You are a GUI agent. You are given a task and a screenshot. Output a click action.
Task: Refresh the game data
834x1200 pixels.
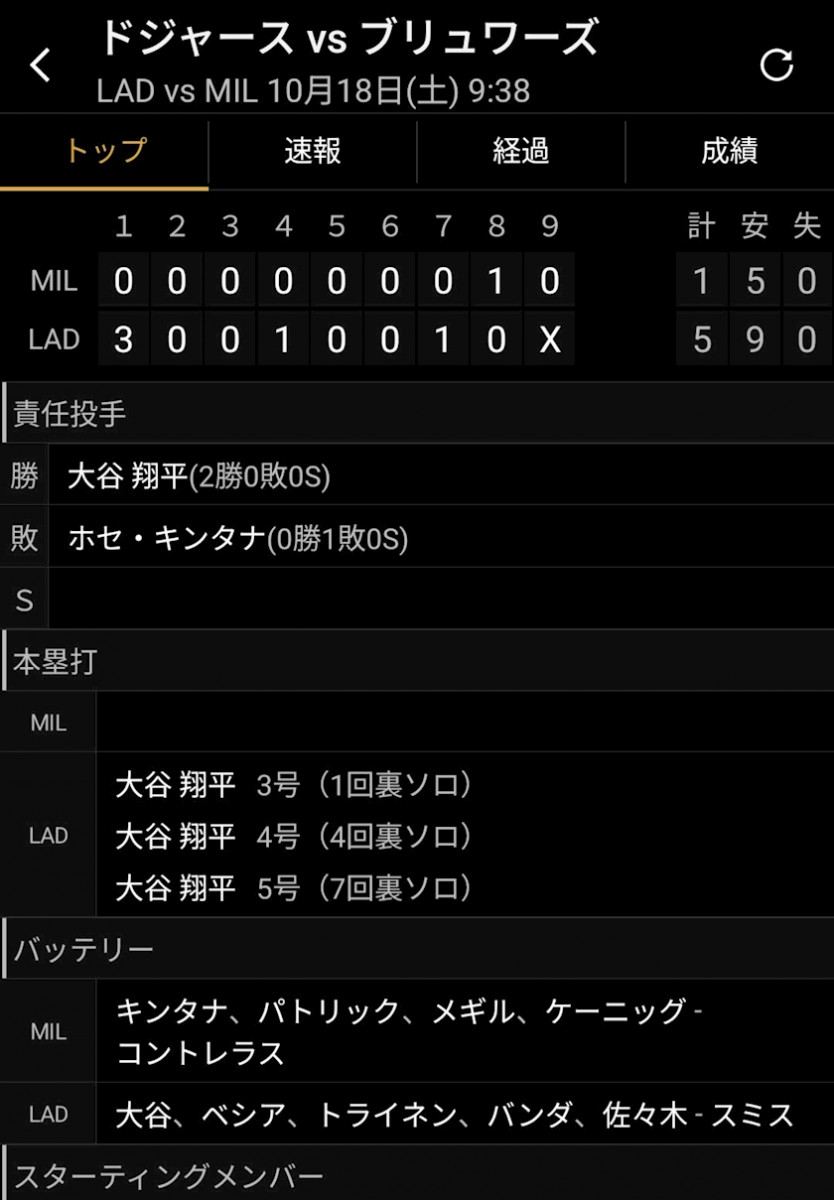776,65
